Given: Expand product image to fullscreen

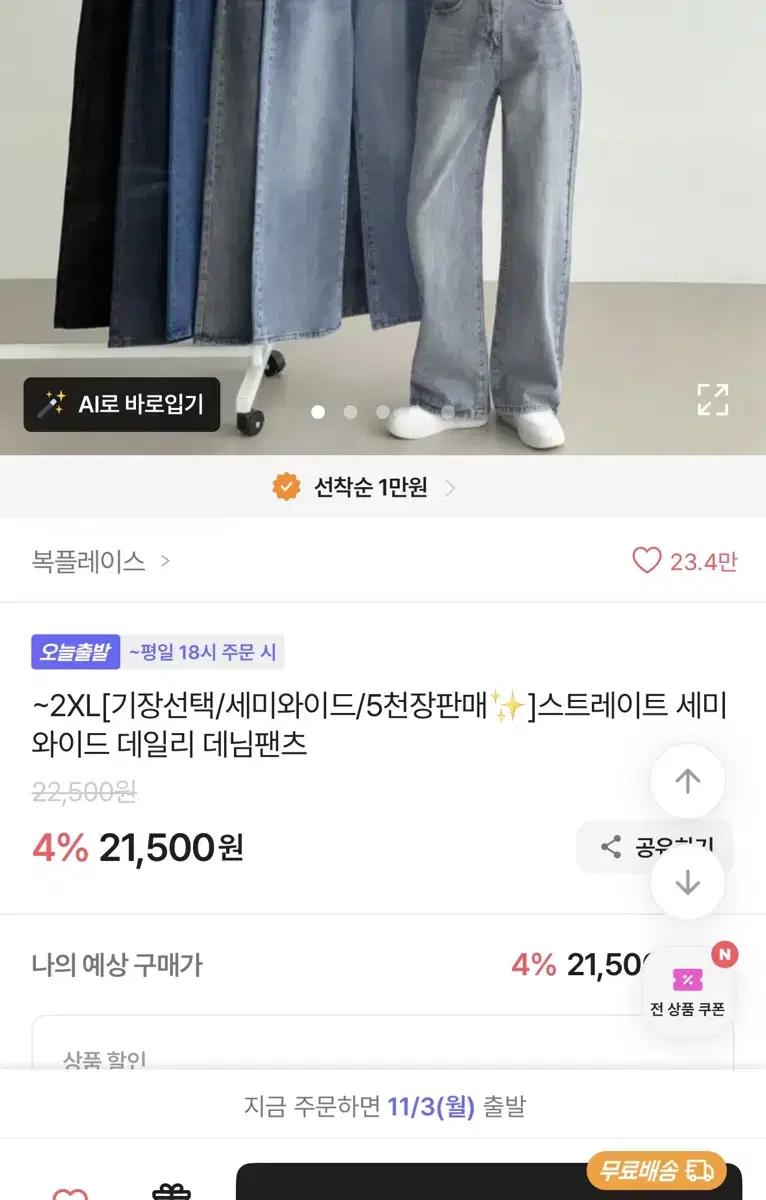Looking at the screenshot, I should (712, 400).
